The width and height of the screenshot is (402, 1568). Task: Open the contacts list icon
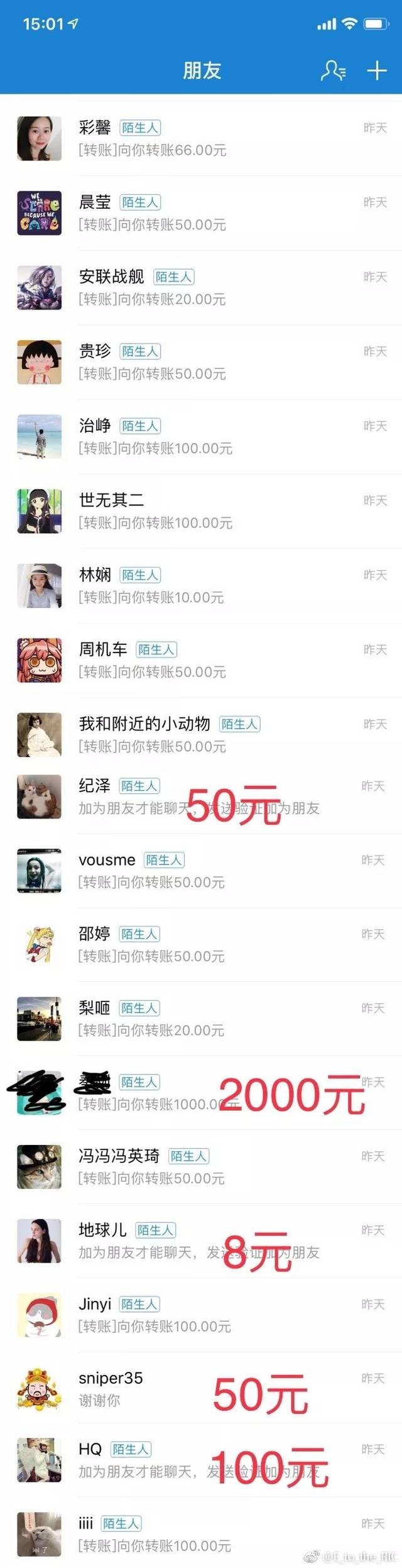tap(333, 70)
